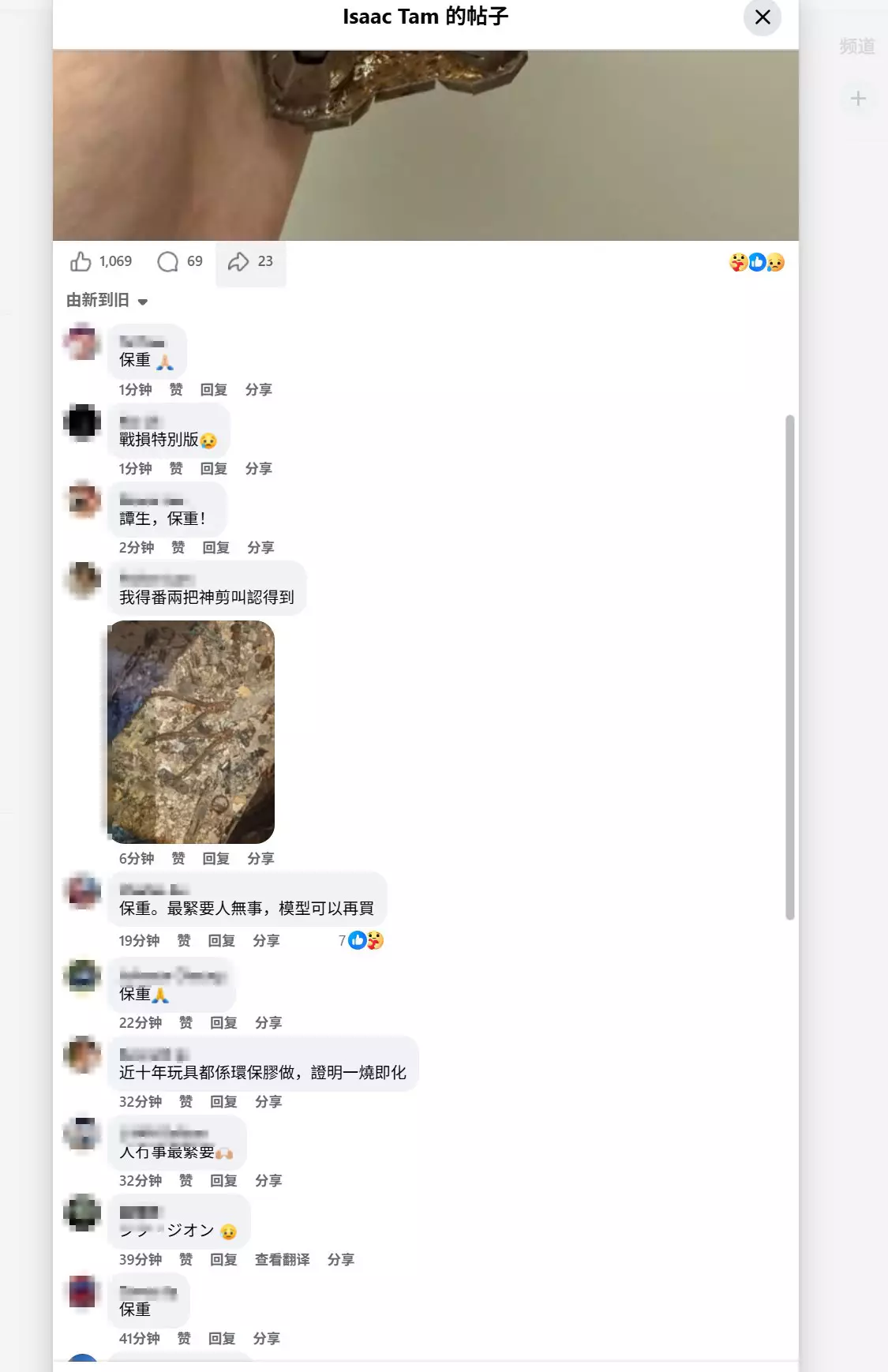Like the 1分钟 comment 保重 with praying hands
The image size is (888, 1372).
pos(175,389)
